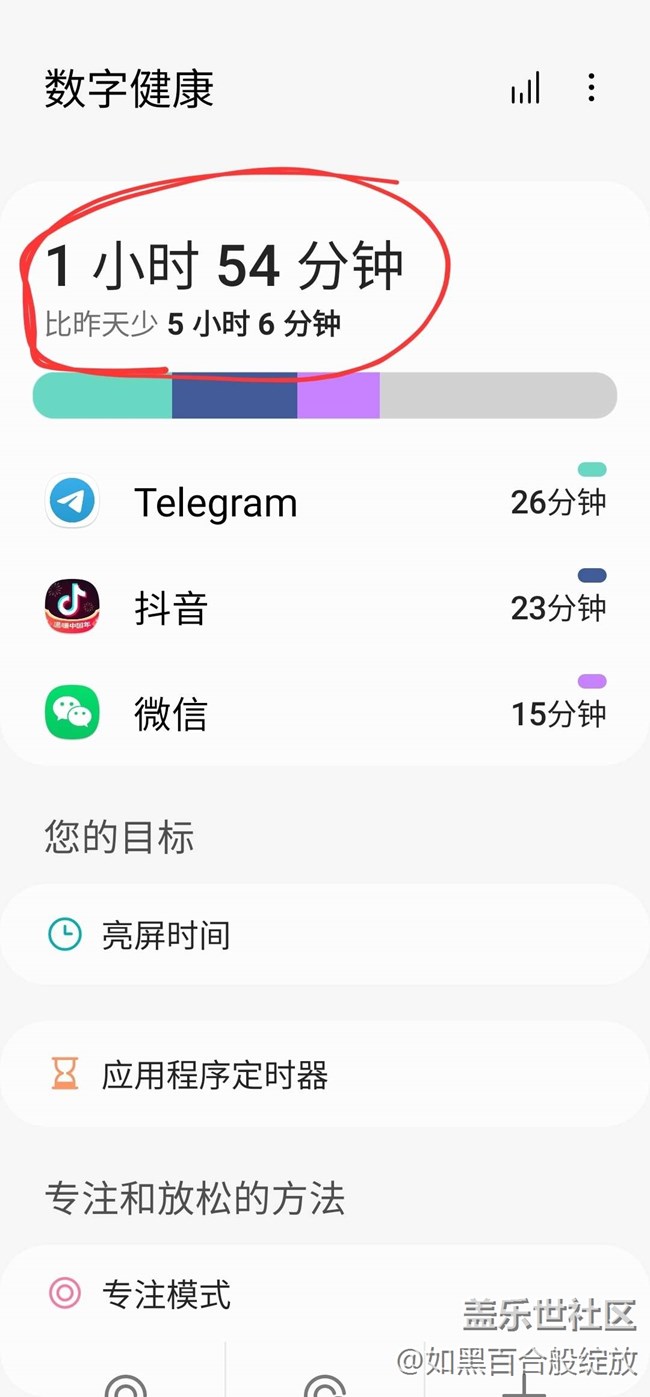This screenshot has width=650, height=1397.
Task: Set a 亮屏时间 goal
Action: (325, 935)
